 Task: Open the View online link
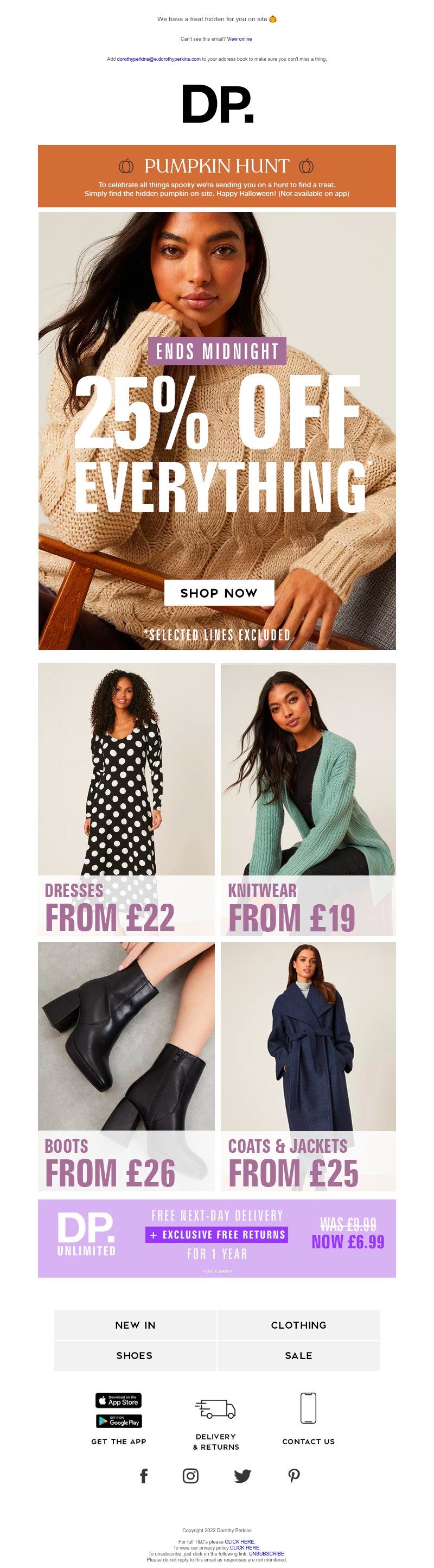pos(239,39)
